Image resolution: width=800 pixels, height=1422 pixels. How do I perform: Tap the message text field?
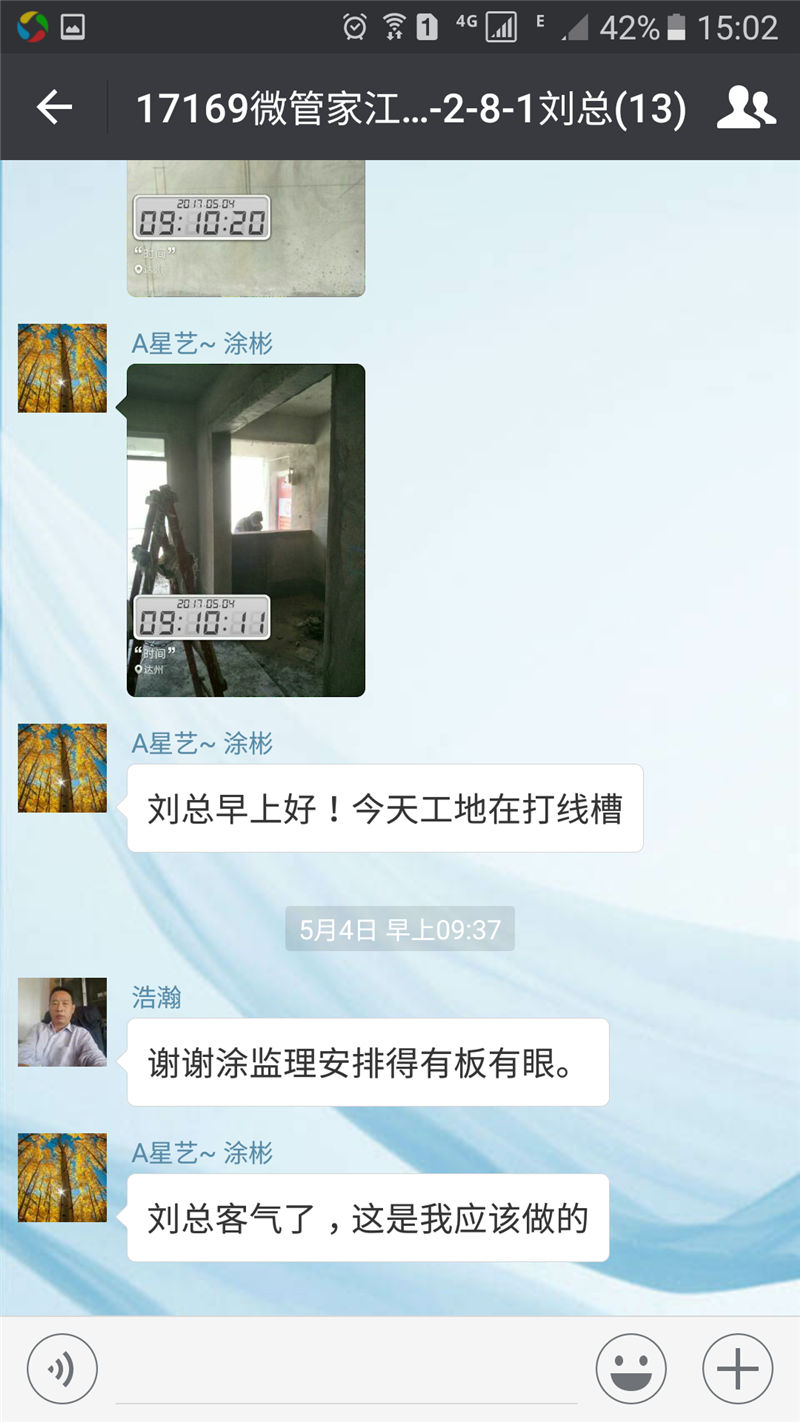tap(346, 1370)
